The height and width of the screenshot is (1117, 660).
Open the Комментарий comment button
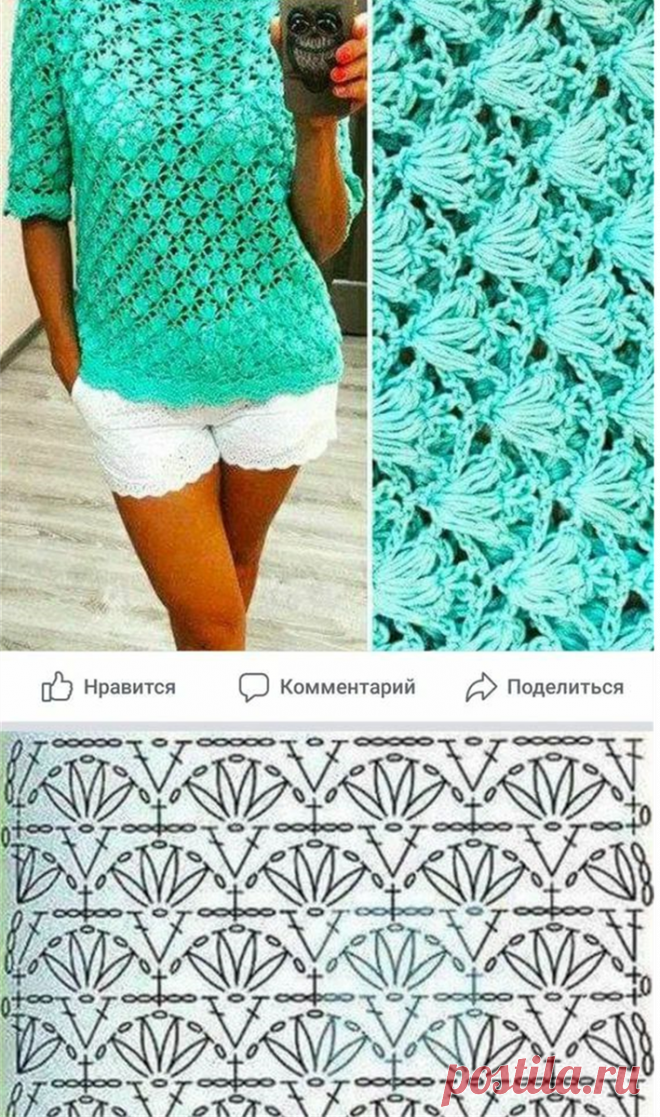[327, 687]
